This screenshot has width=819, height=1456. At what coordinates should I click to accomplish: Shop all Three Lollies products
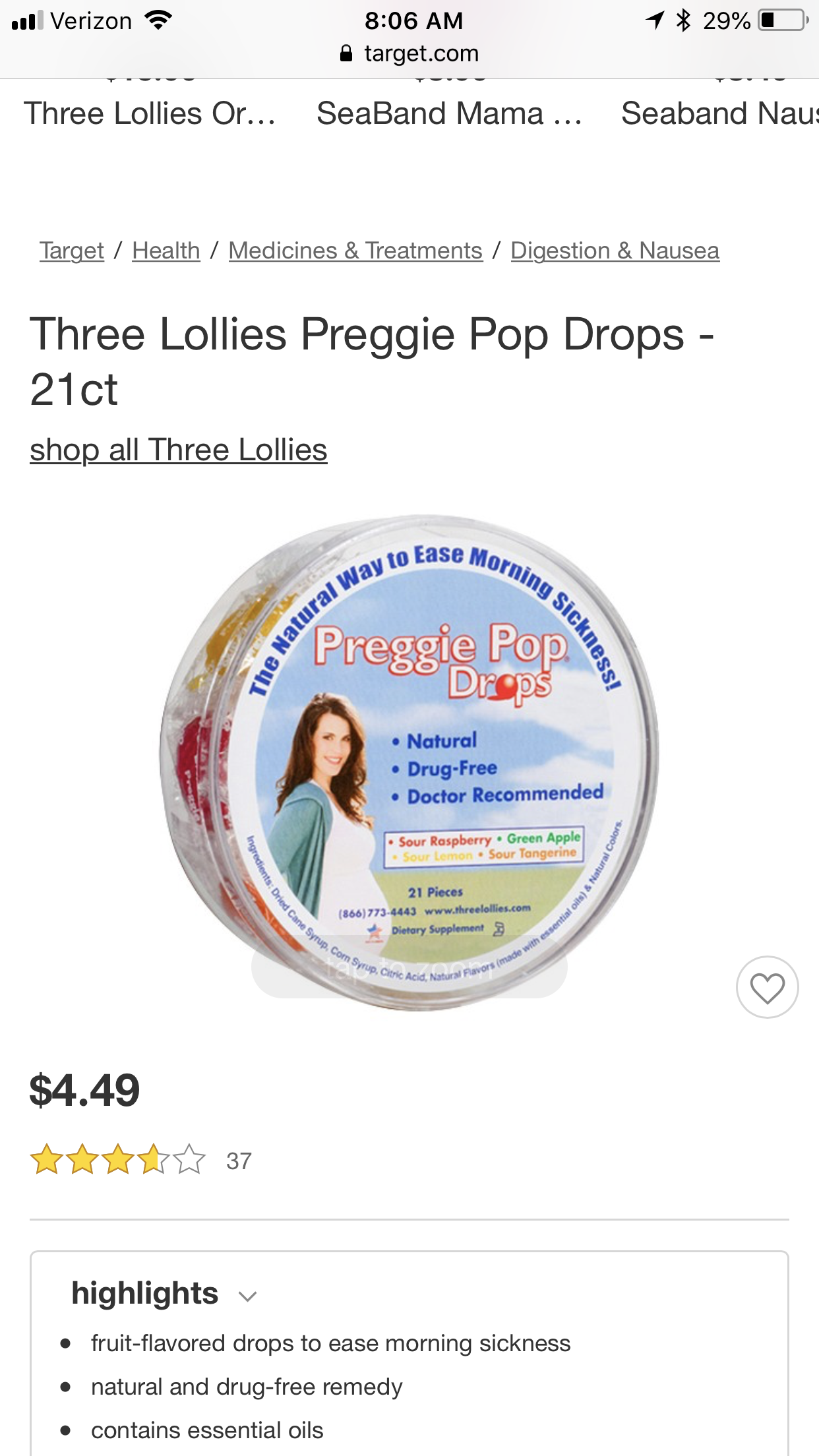coord(179,450)
